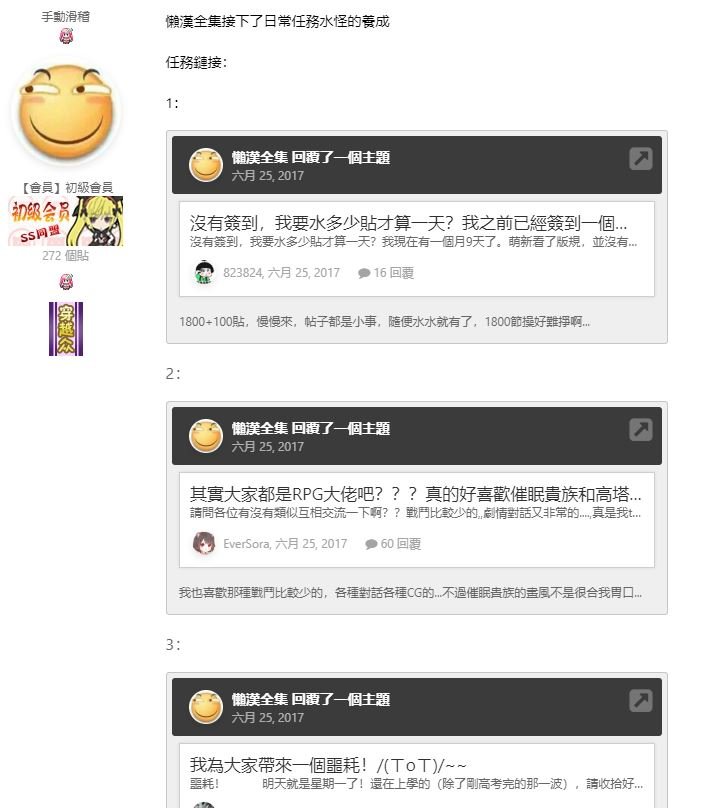This screenshot has height=808, width=705.
Task: Open arrow icon on first quoted reply
Action: coord(640,158)
